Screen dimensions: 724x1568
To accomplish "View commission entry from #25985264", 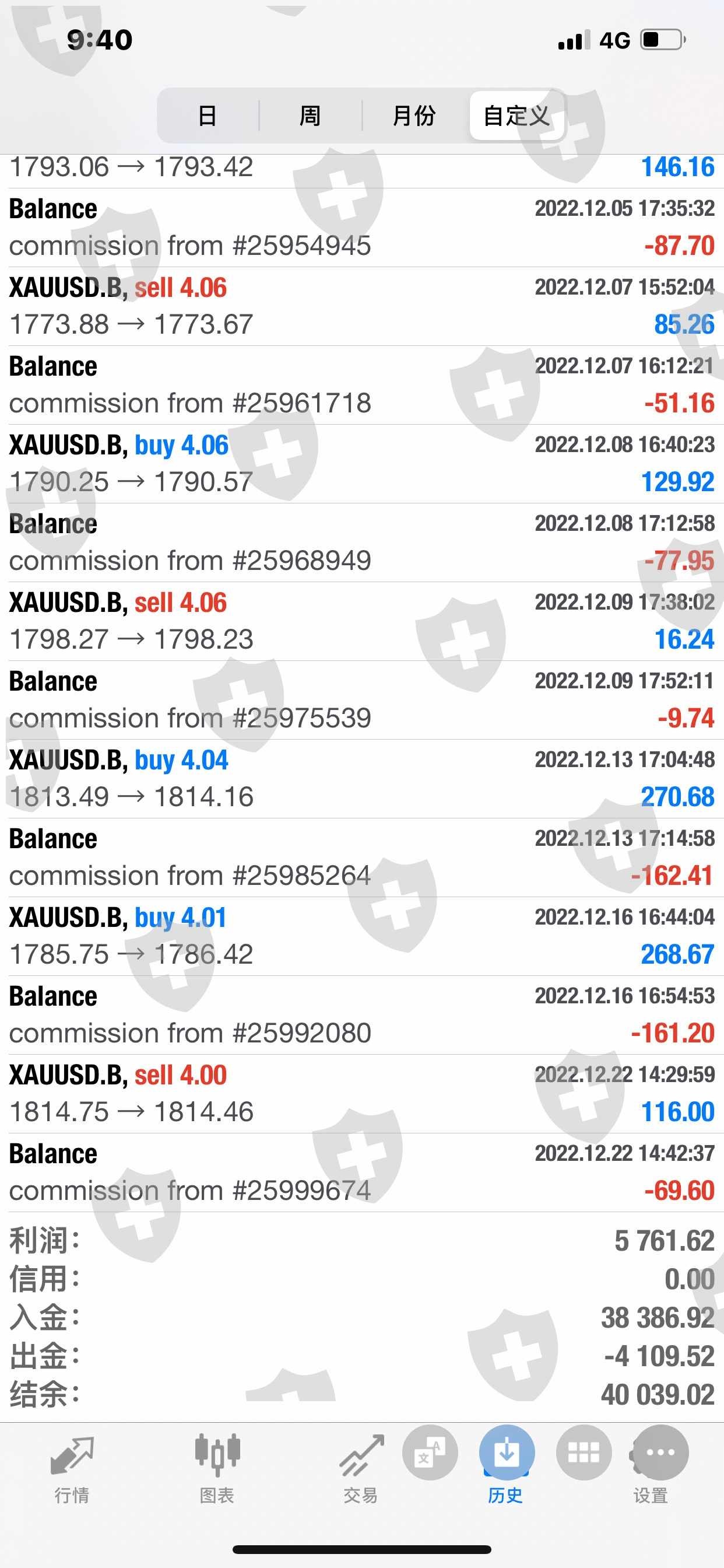I will coord(361,857).
